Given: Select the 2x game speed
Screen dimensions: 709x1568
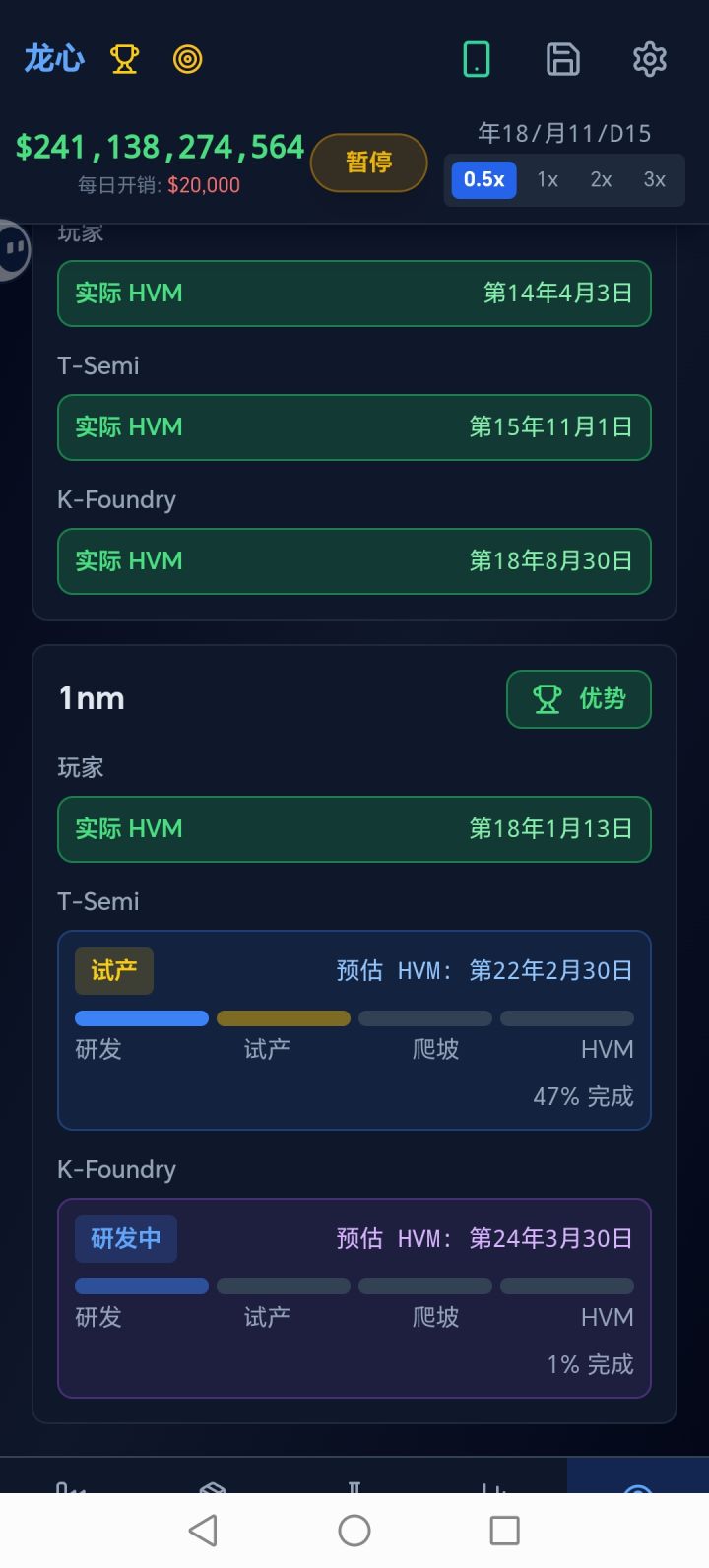Looking at the screenshot, I should click(601, 179).
